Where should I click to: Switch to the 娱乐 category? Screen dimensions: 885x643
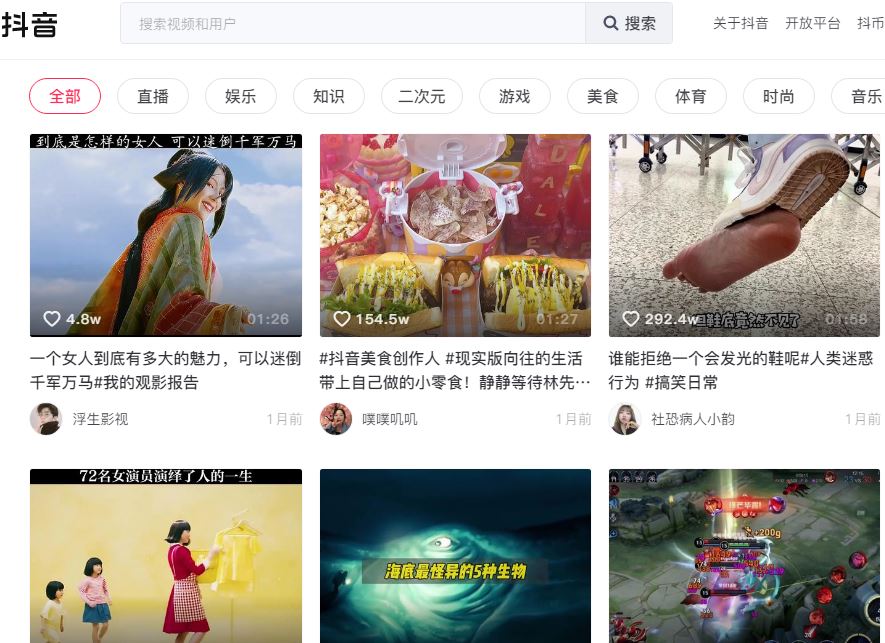(241, 96)
